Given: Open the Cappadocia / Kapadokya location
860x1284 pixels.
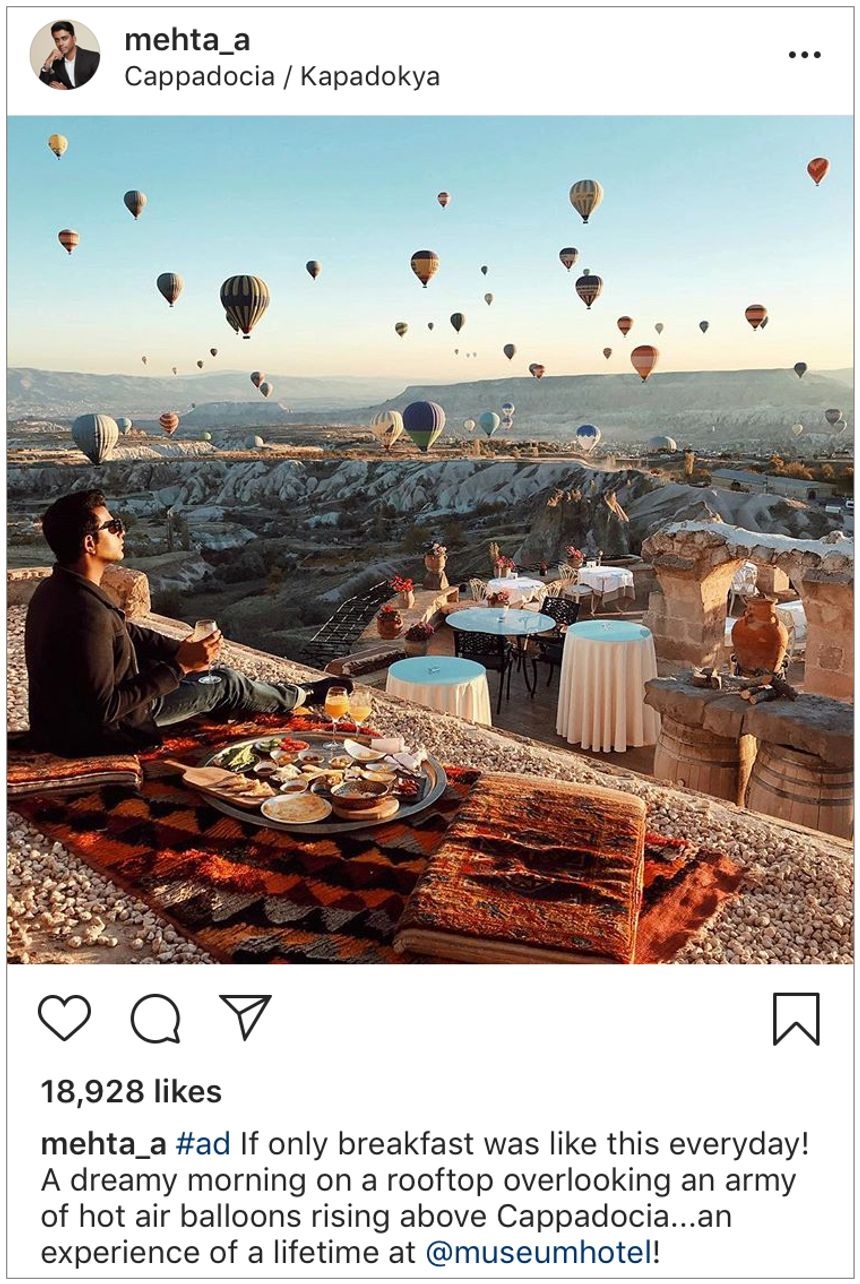Looking at the screenshot, I should coord(281,77).
